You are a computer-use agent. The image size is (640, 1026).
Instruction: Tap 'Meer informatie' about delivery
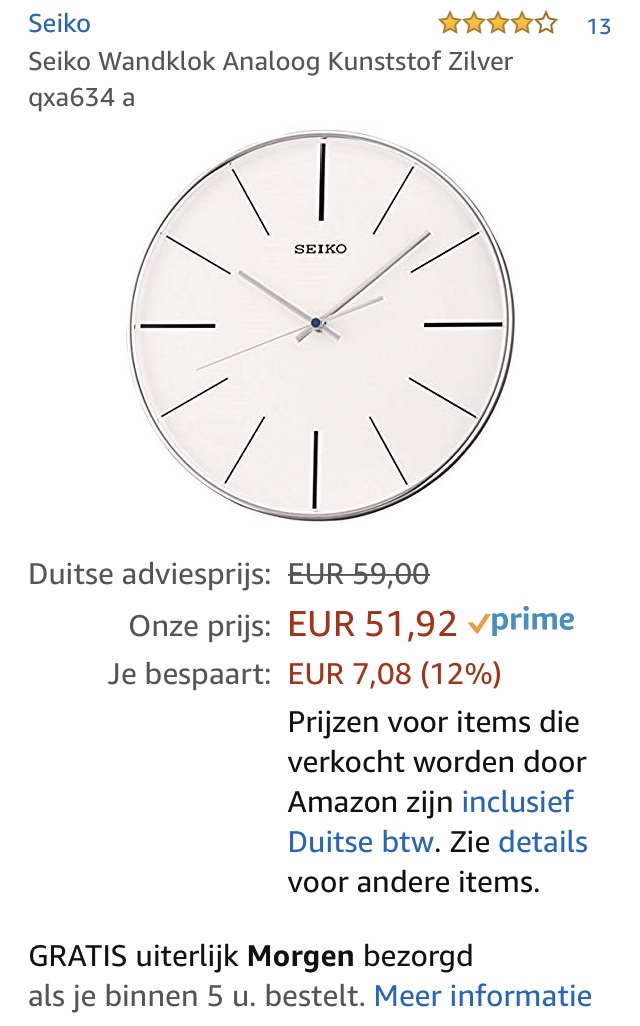[x=483, y=996]
